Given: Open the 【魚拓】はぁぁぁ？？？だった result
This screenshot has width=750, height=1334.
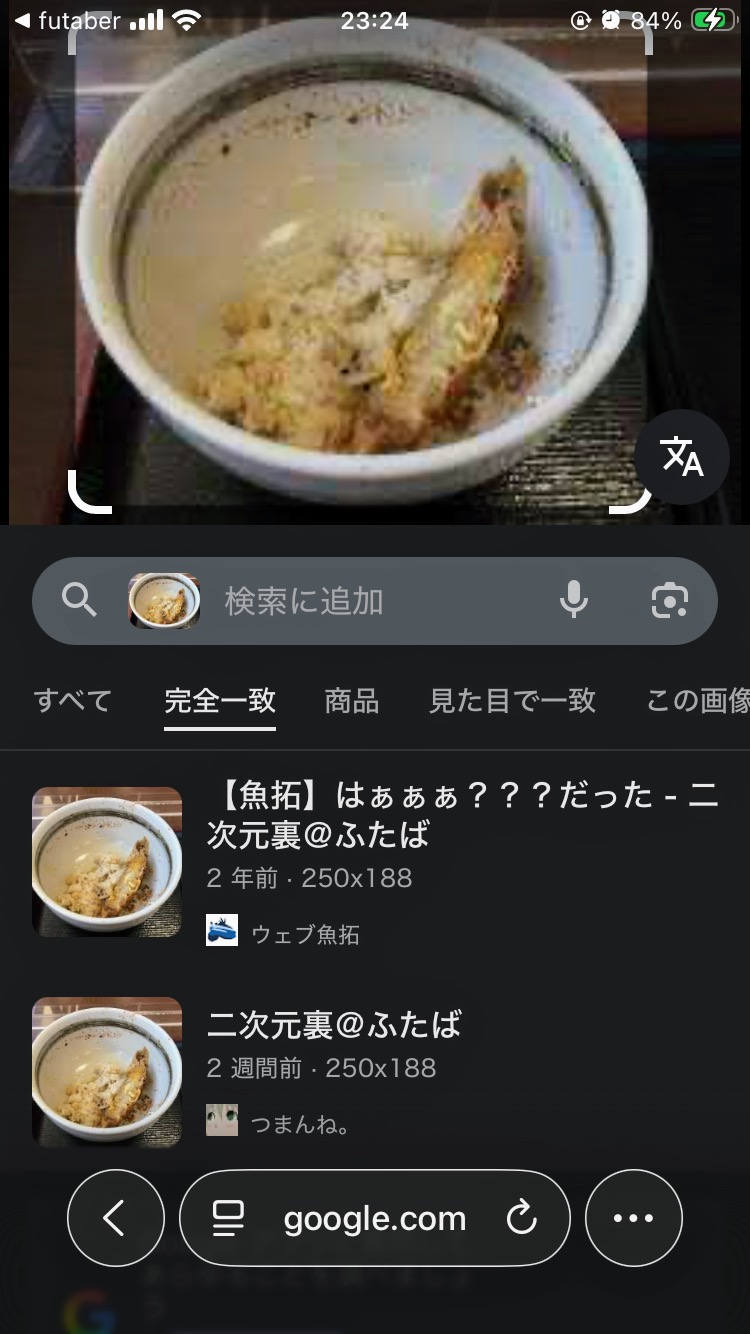Looking at the screenshot, I should [x=462, y=814].
